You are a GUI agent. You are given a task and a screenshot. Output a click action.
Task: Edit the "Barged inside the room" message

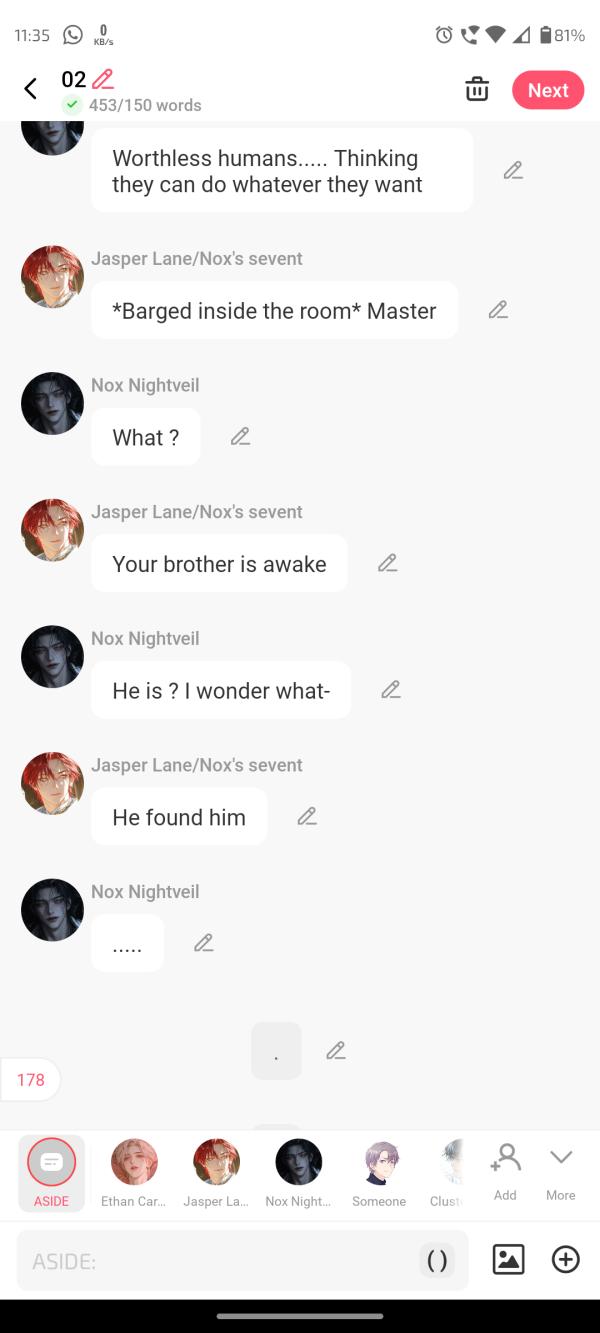coord(498,310)
